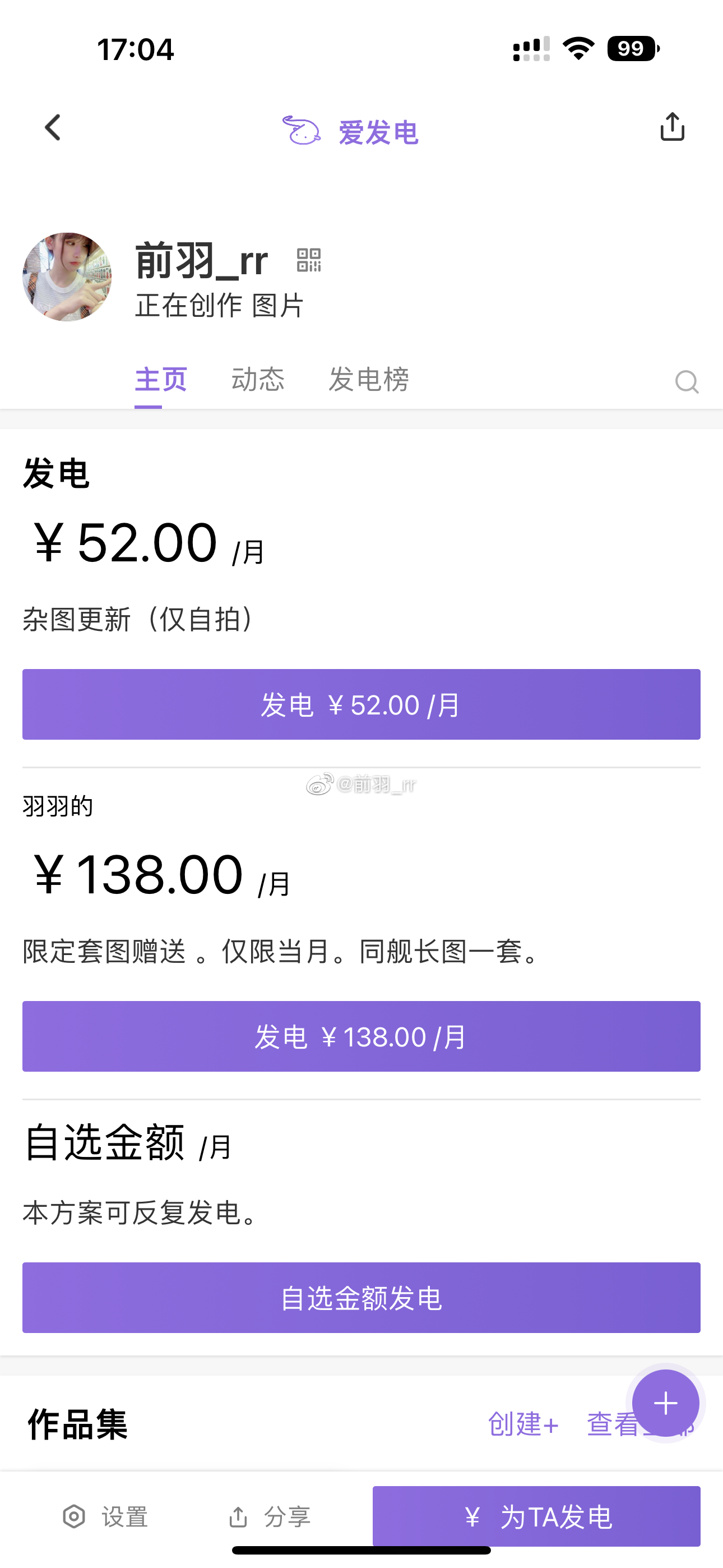The image size is (723, 1568).
Task: Switch to the 发电榜 tab
Action: tap(369, 380)
